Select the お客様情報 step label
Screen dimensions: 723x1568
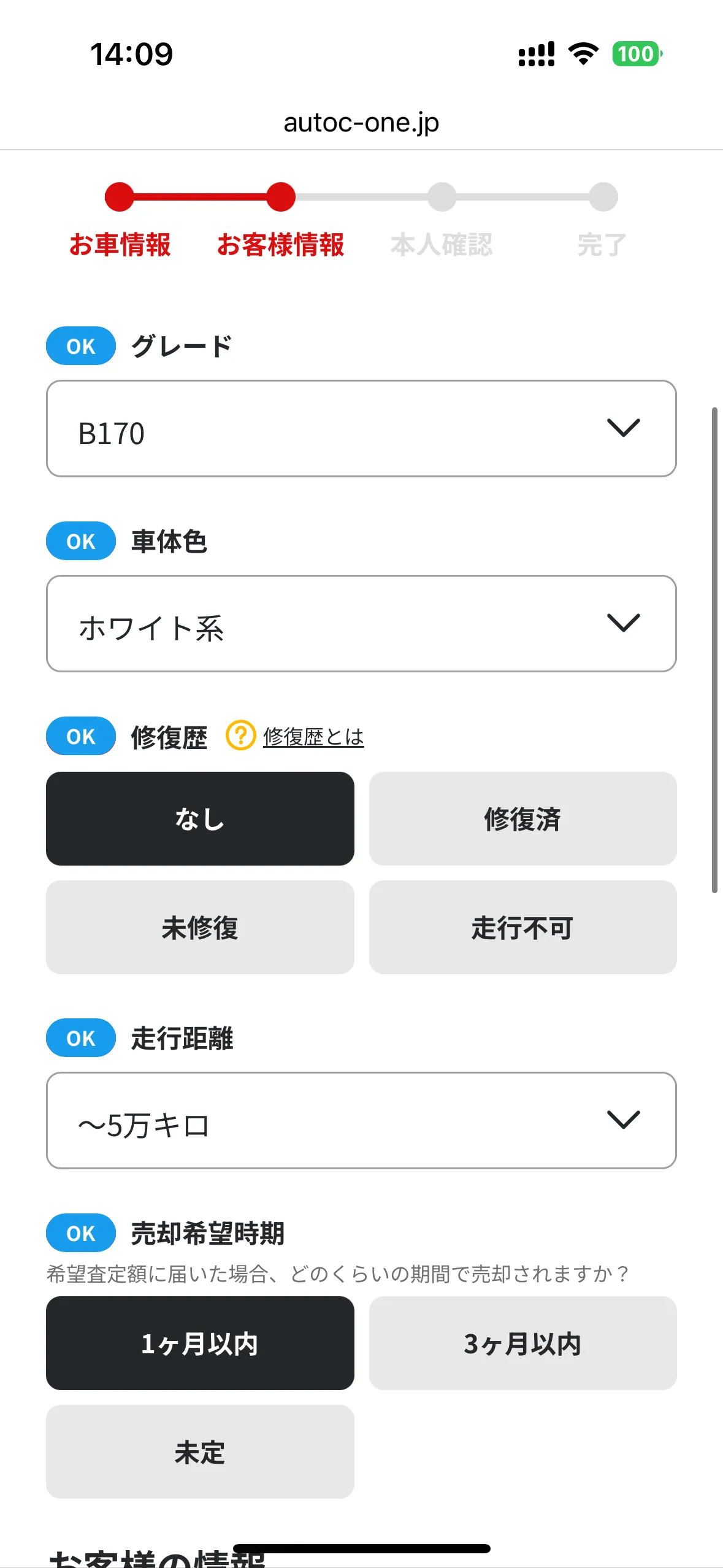coord(283,244)
